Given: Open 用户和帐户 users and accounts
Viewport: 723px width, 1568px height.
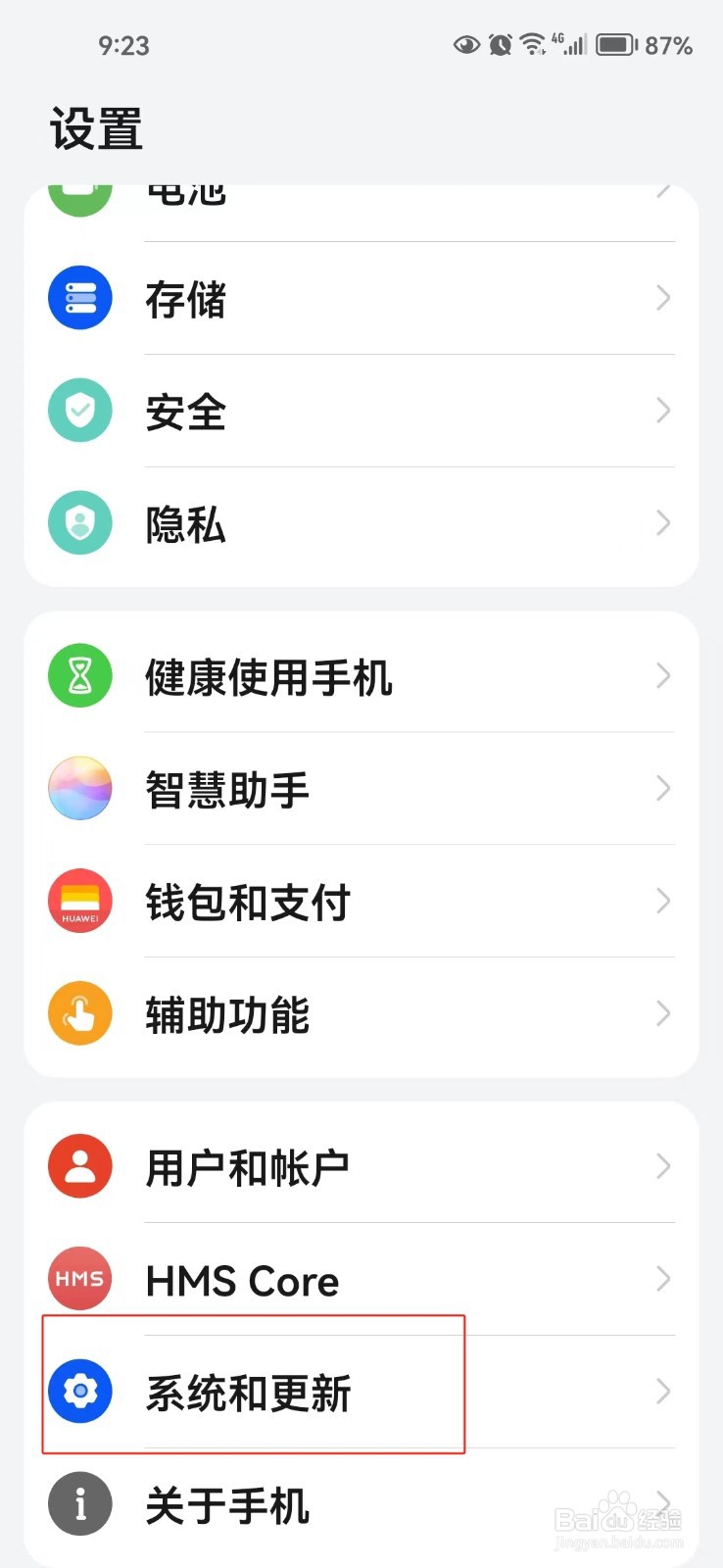Looking at the screenshot, I should click(361, 1166).
